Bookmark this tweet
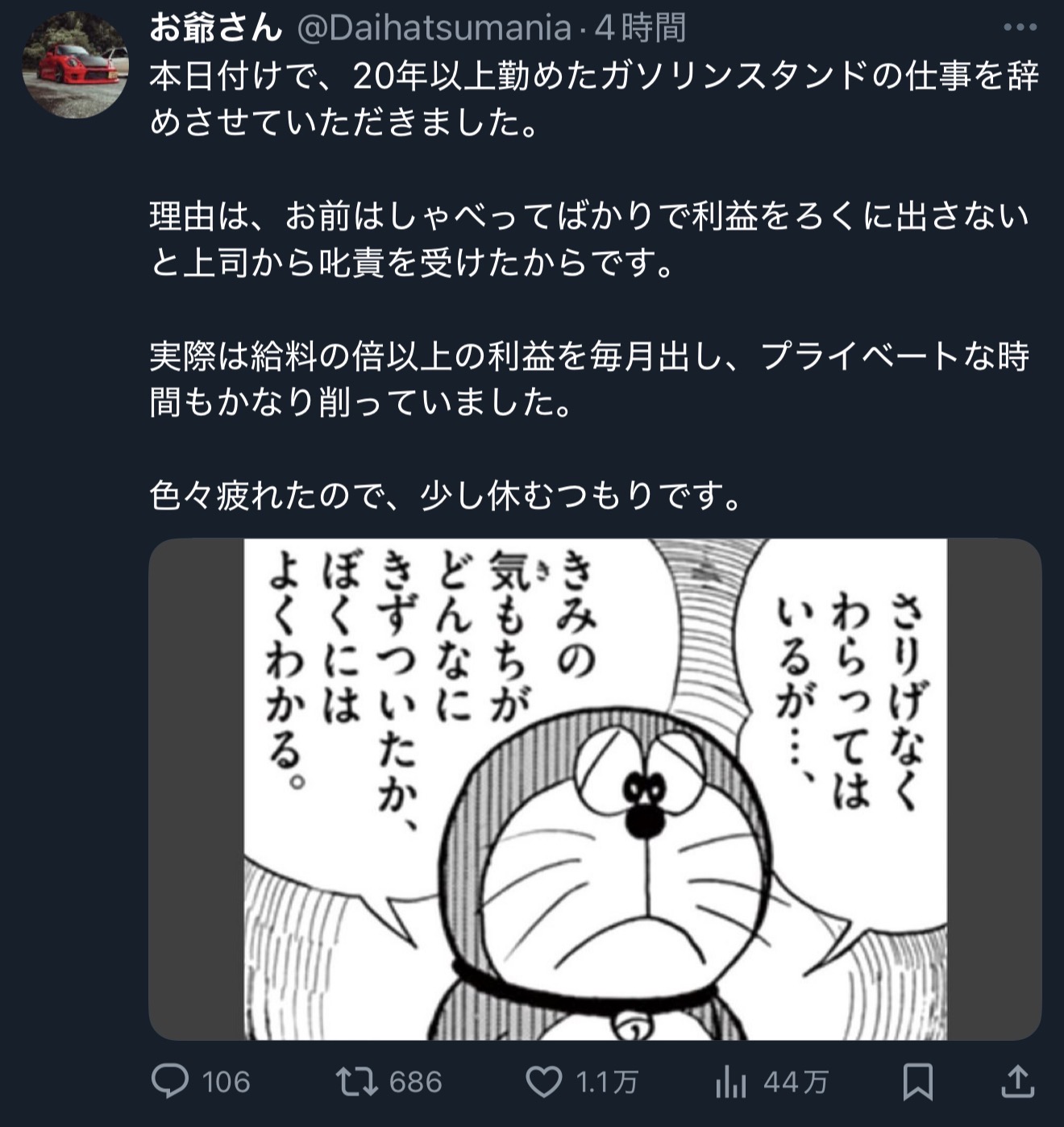Screen dimensions: 1064x1127 click(x=917, y=1081)
